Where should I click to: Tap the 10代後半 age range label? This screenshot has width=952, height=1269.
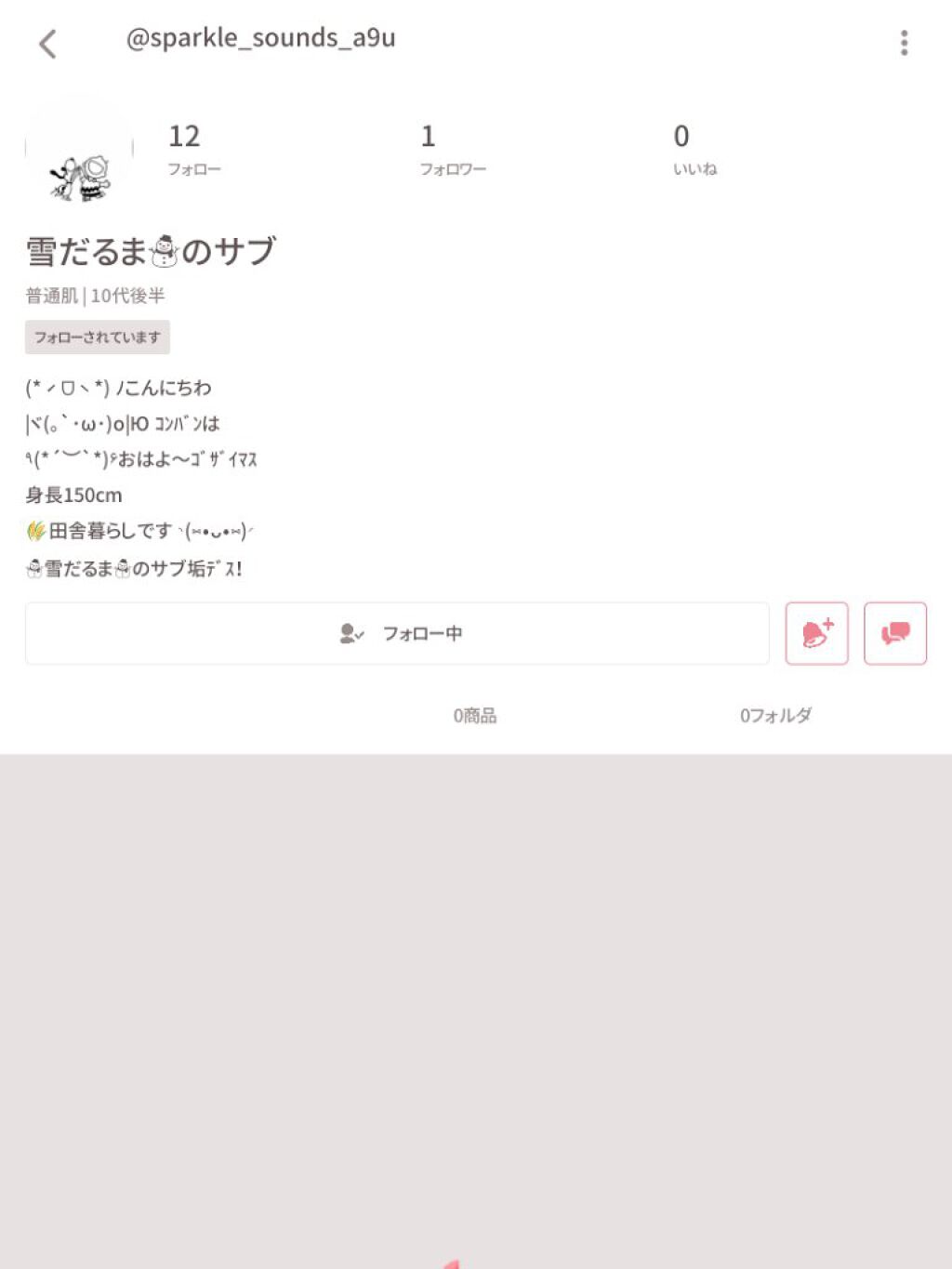tap(130, 295)
